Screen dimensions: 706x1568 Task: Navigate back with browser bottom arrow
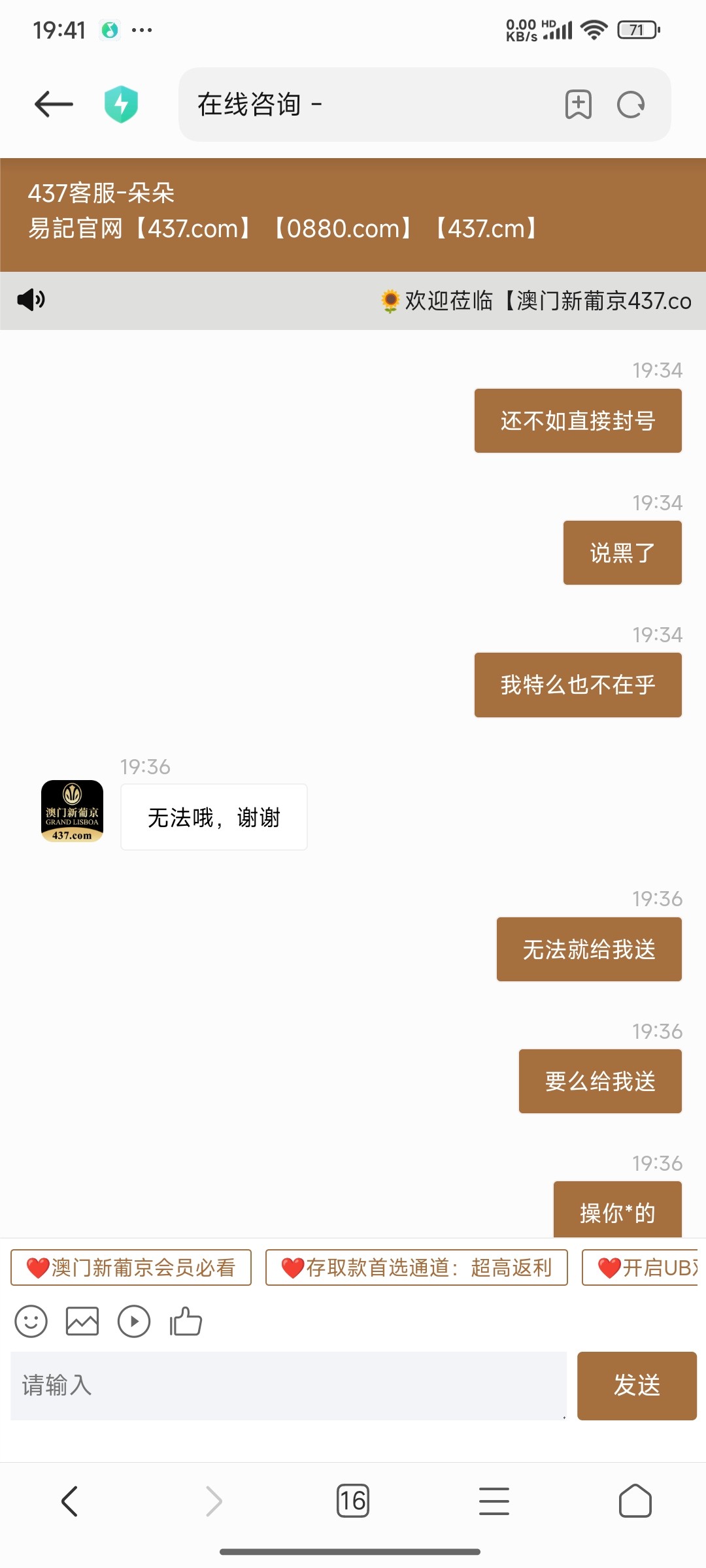coord(70,1501)
